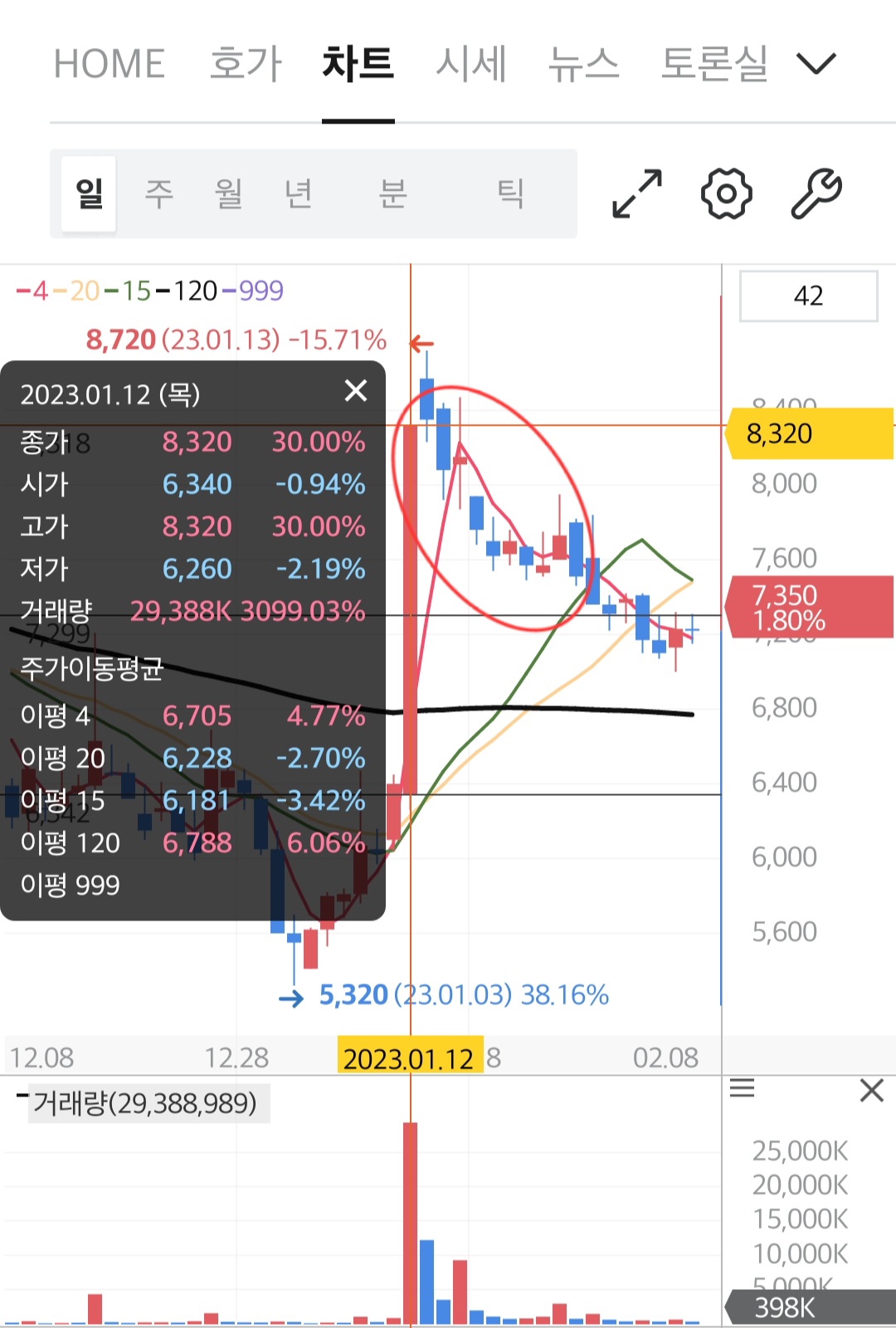Close the 2023.01.12 price info popup
Image resolution: width=896 pixels, height=1328 pixels.
coord(356,391)
